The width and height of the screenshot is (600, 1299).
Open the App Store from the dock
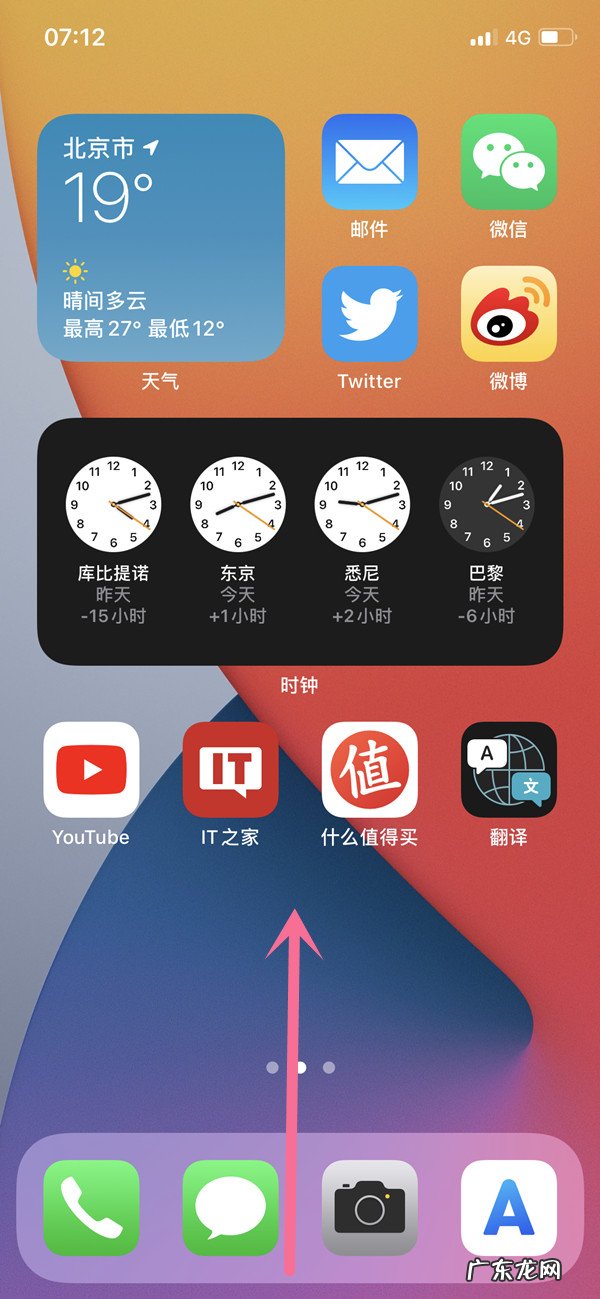508,1207
